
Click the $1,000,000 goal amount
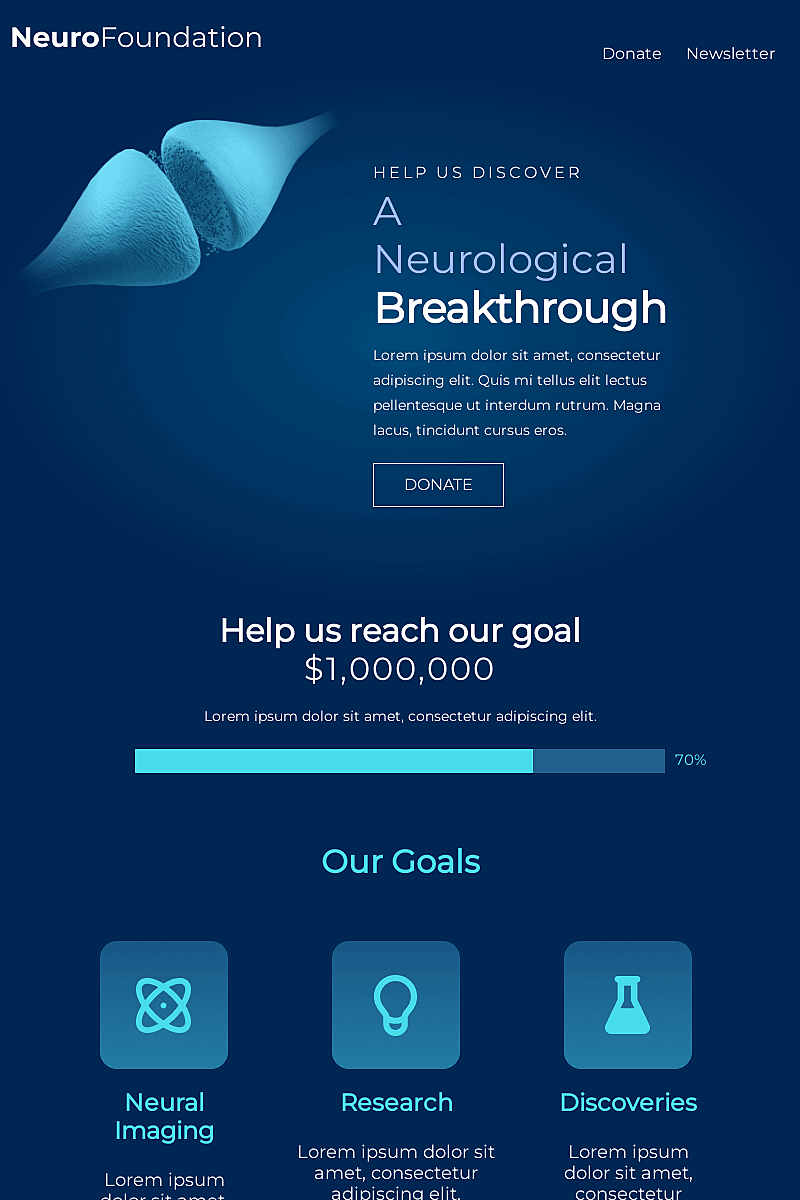click(399, 669)
